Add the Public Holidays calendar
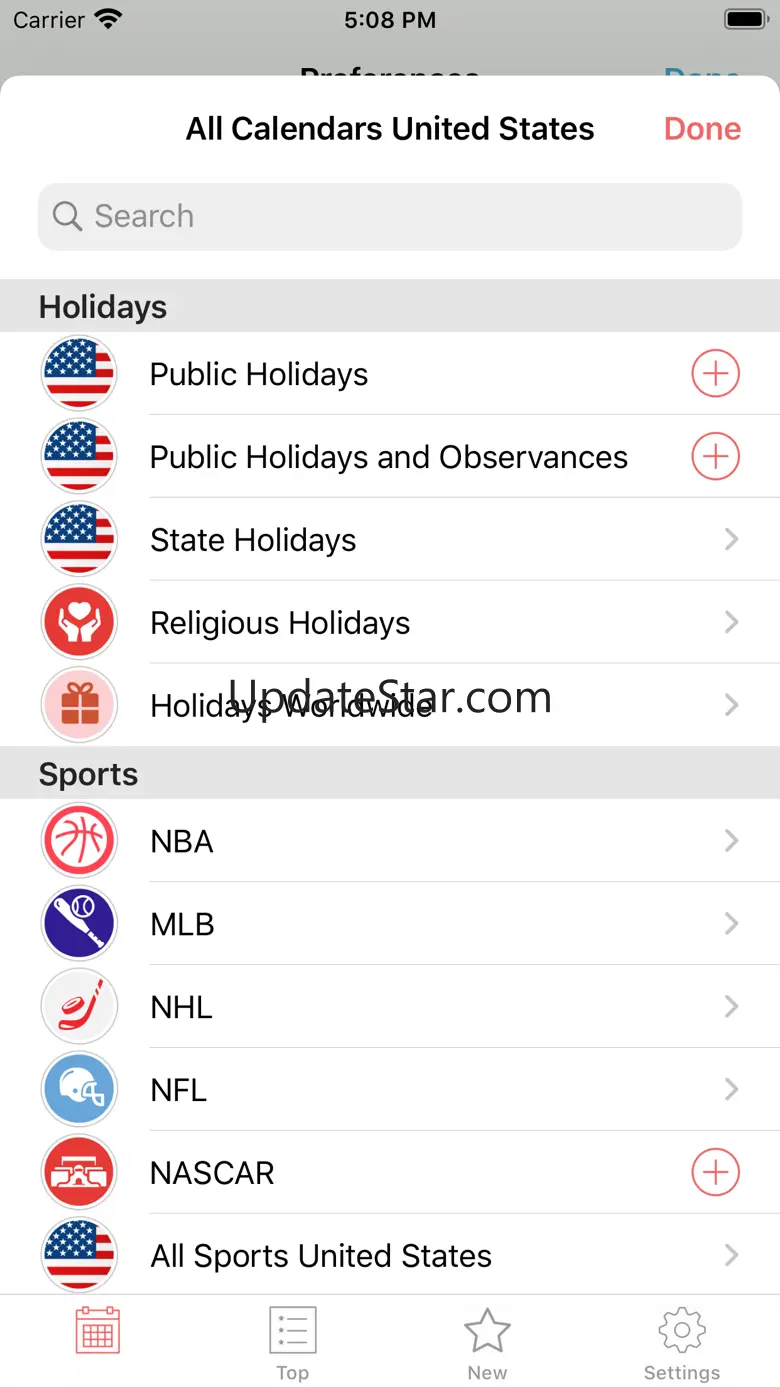 click(x=715, y=374)
